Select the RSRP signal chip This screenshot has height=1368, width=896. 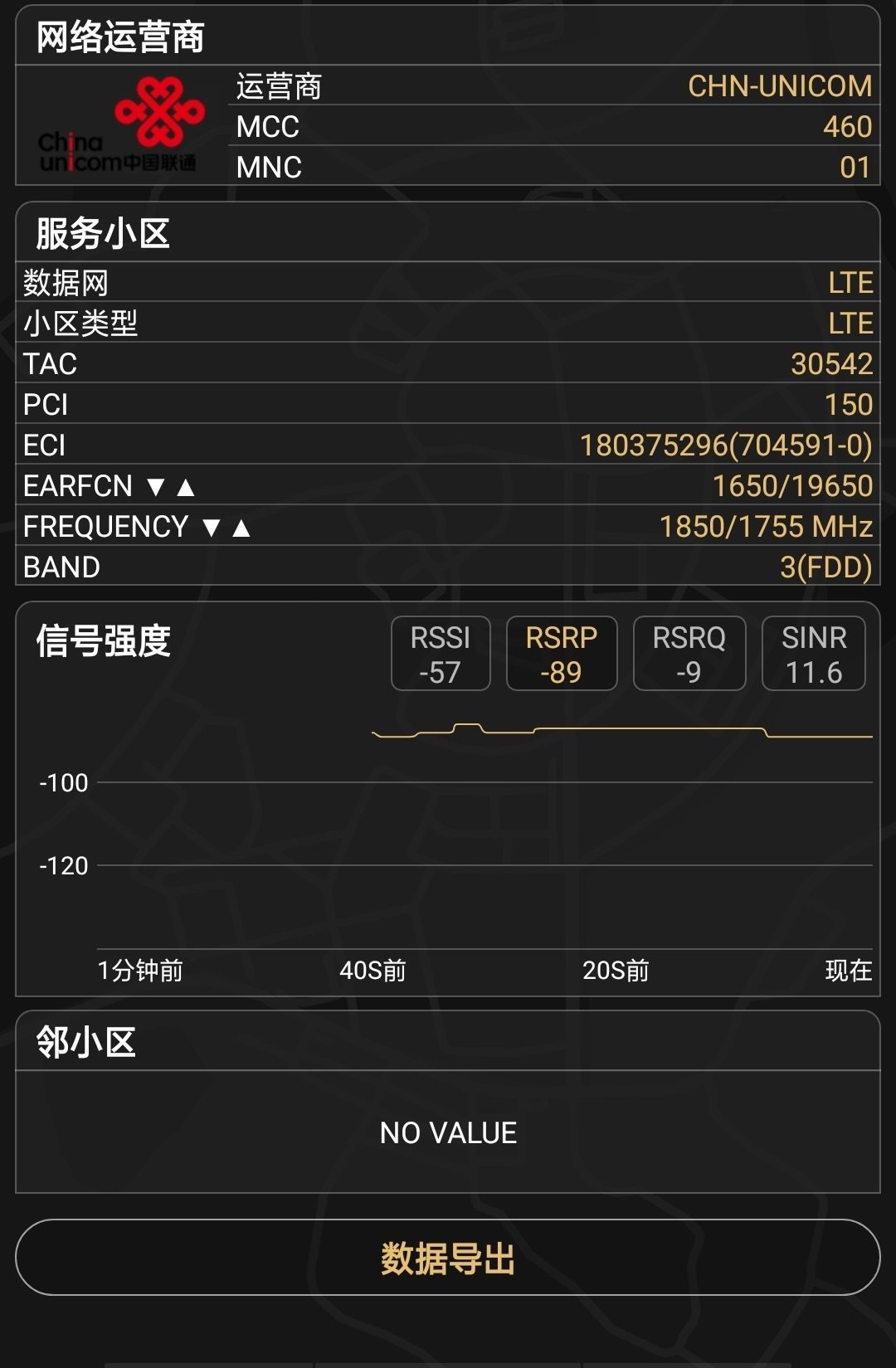tap(562, 654)
